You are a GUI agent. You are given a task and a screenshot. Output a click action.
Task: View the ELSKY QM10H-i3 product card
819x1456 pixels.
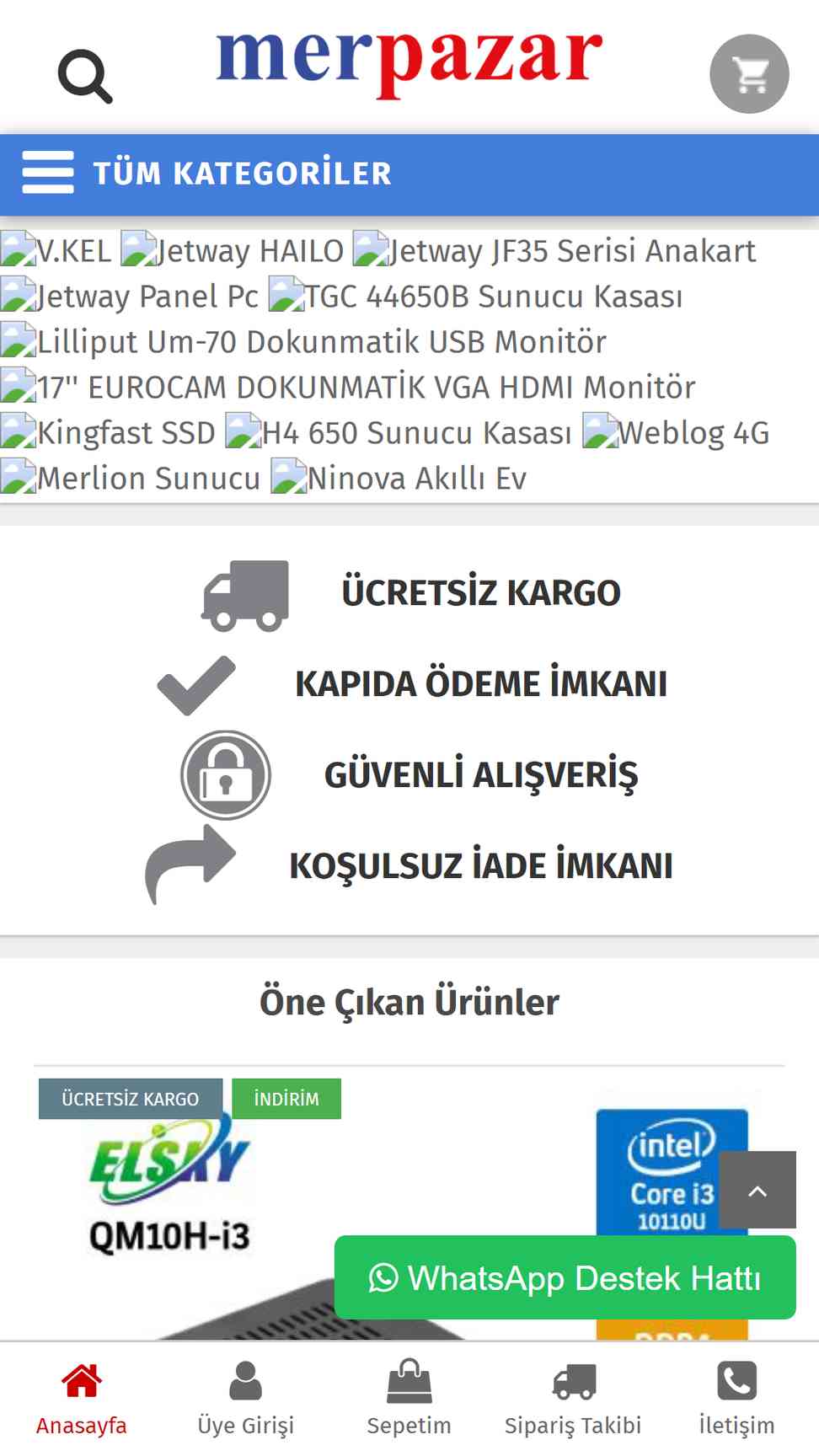pyautogui.click(x=409, y=1205)
